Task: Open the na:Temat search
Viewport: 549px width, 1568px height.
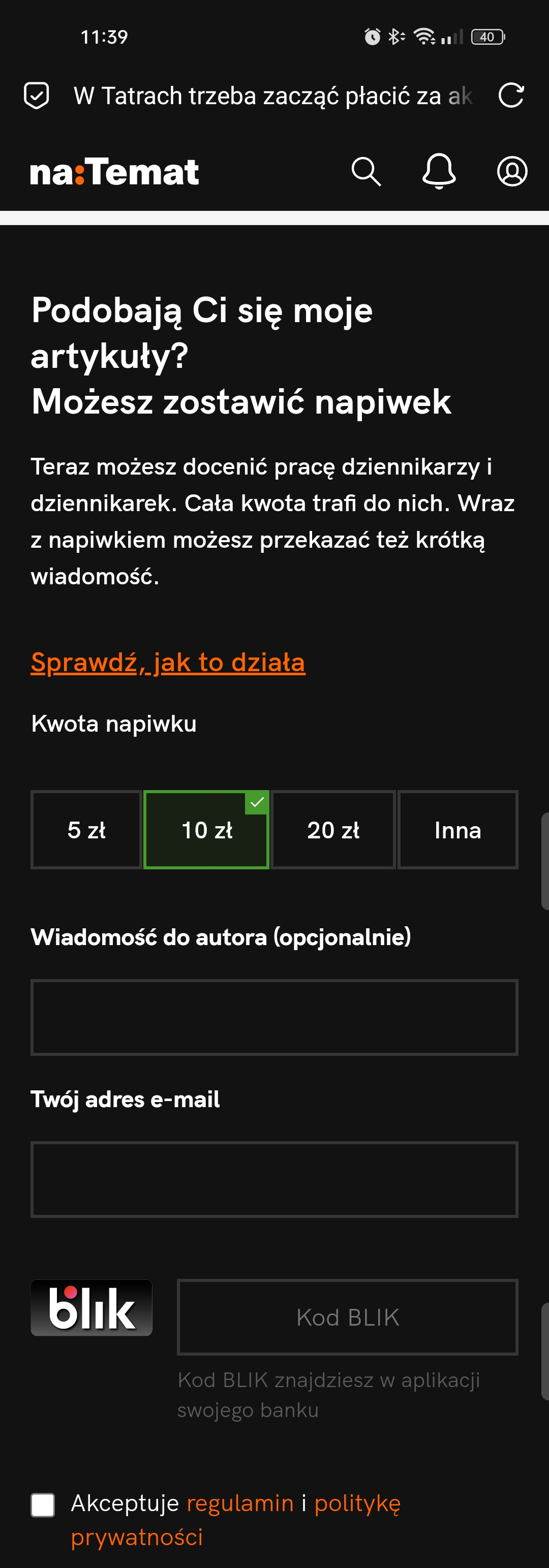Action: [x=366, y=172]
